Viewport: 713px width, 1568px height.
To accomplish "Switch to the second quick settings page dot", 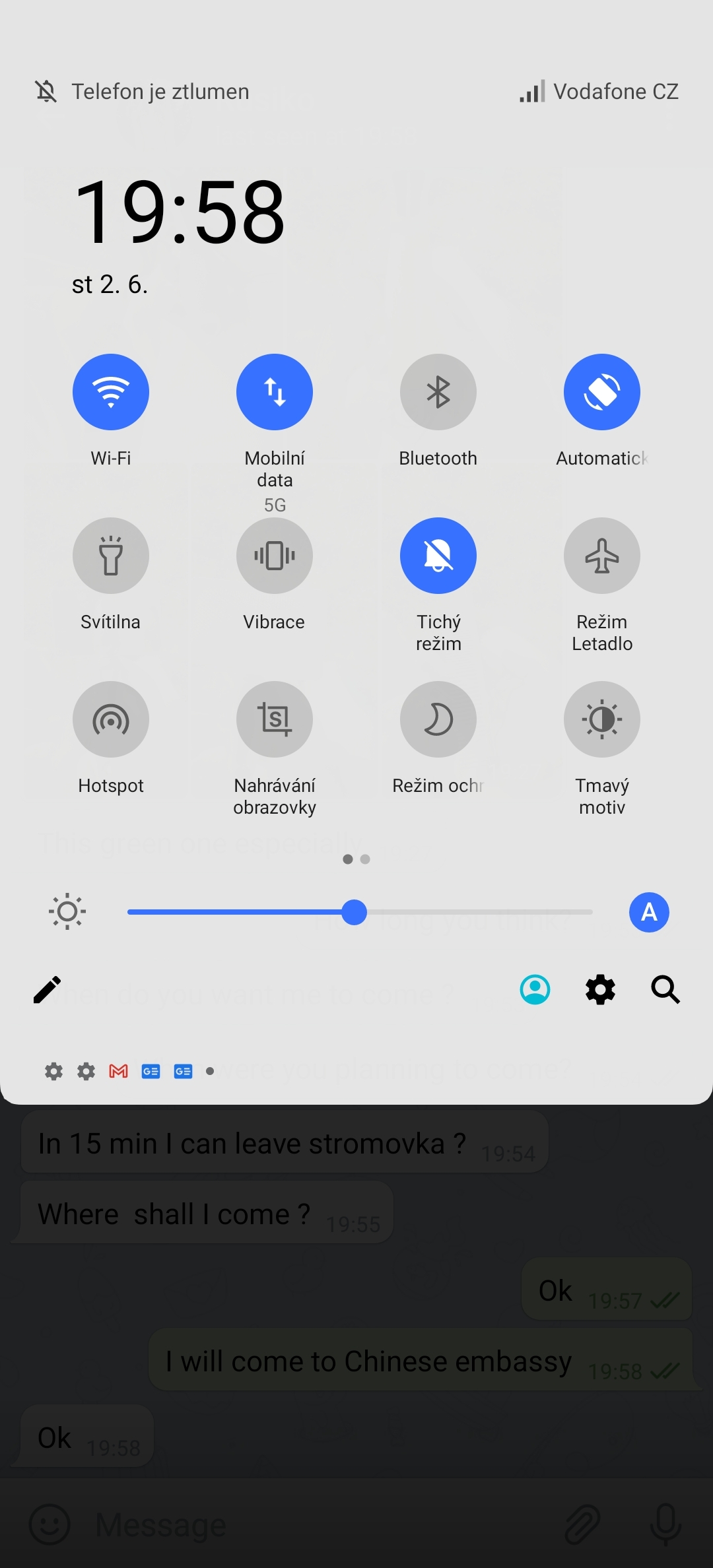I will 366,859.
